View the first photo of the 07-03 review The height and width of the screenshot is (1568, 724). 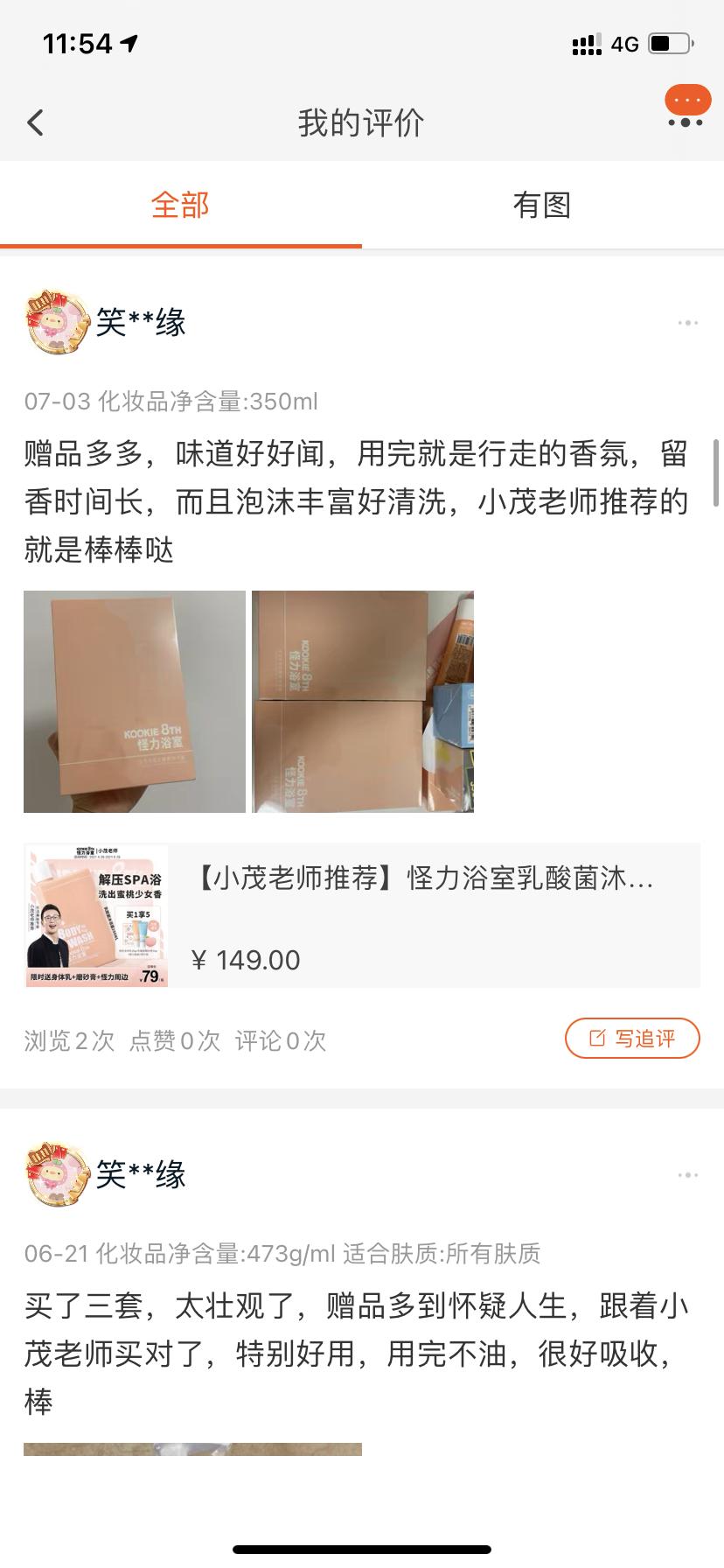click(x=135, y=702)
